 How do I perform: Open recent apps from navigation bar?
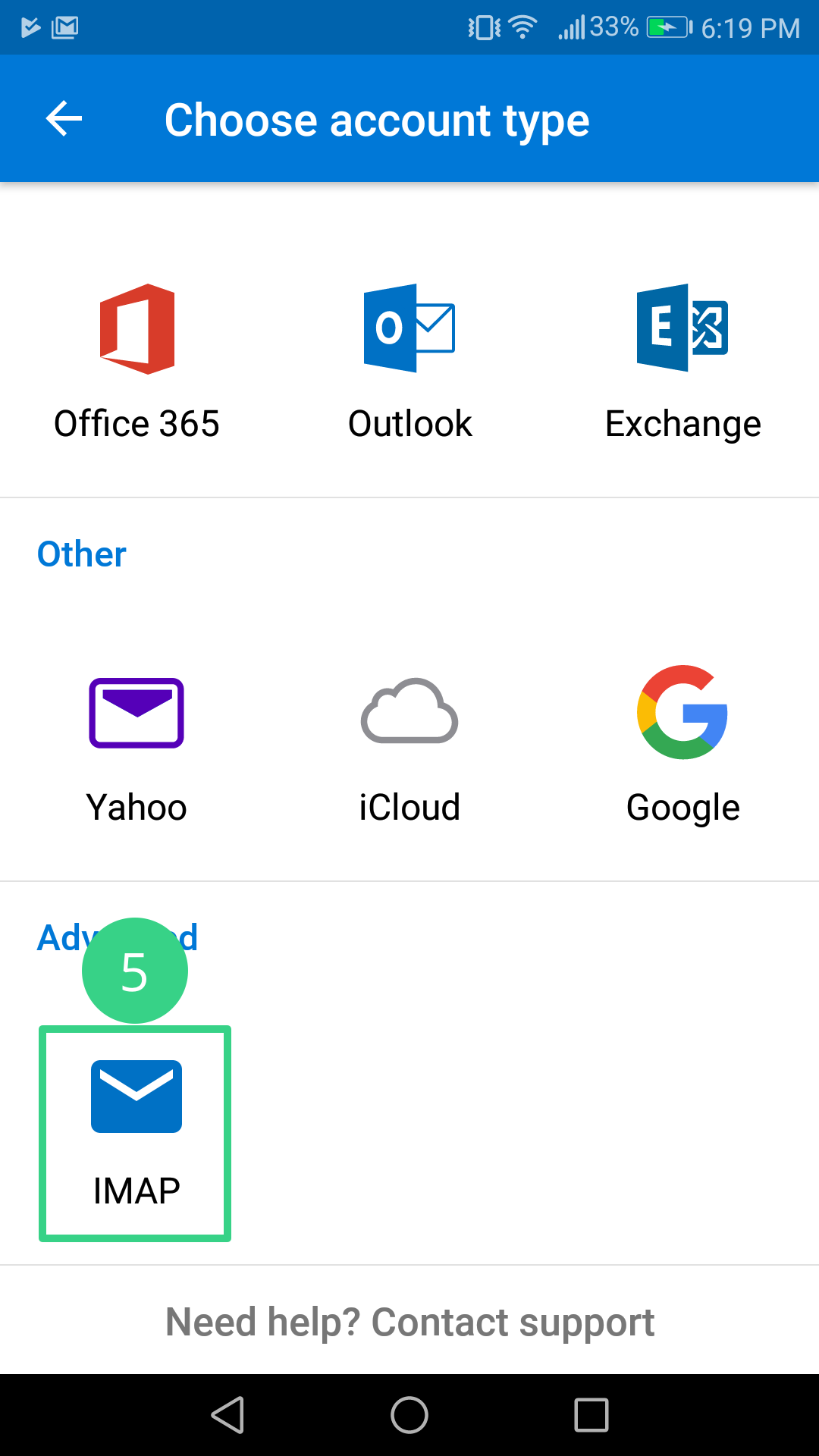[x=591, y=1415]
